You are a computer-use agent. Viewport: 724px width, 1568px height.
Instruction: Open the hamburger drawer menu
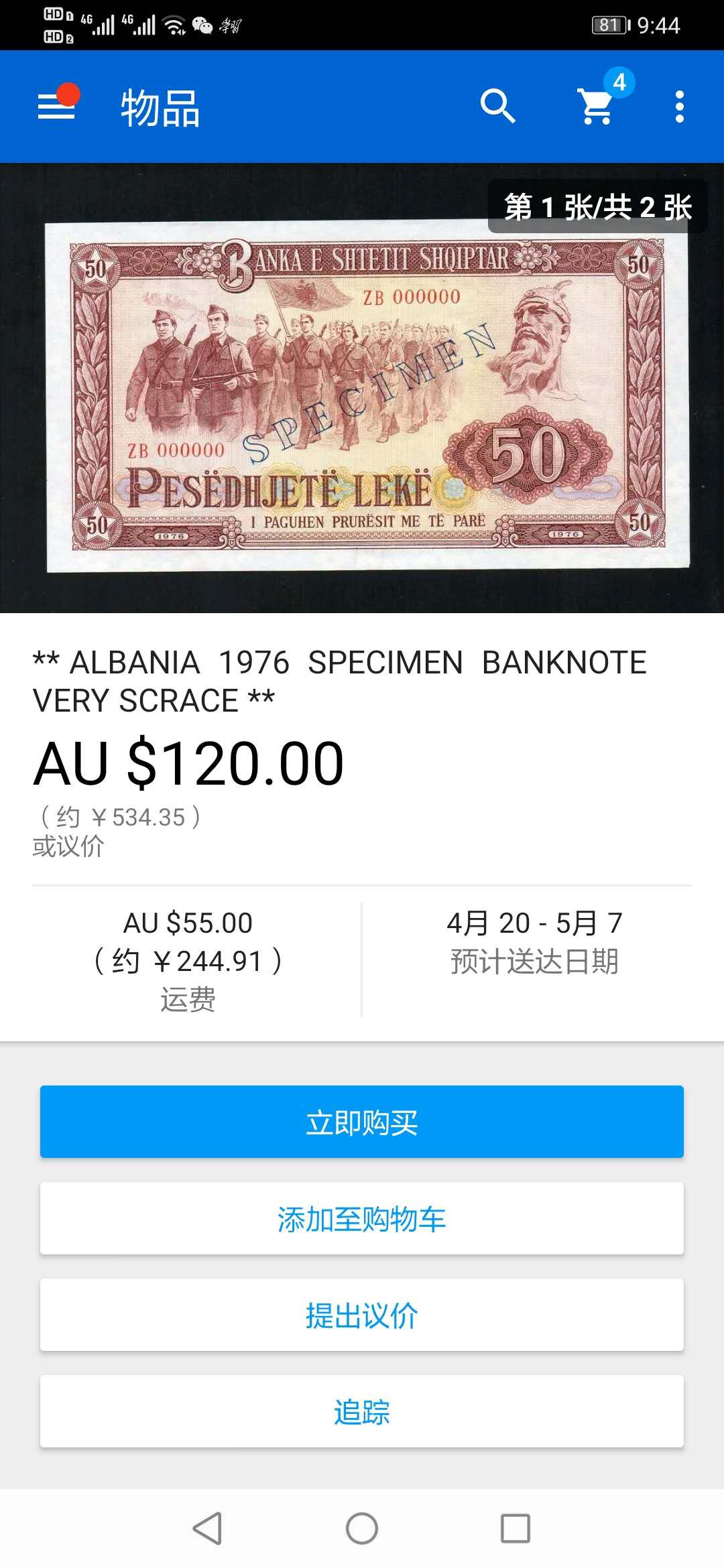pyautogui.click(x=56, y=107)
